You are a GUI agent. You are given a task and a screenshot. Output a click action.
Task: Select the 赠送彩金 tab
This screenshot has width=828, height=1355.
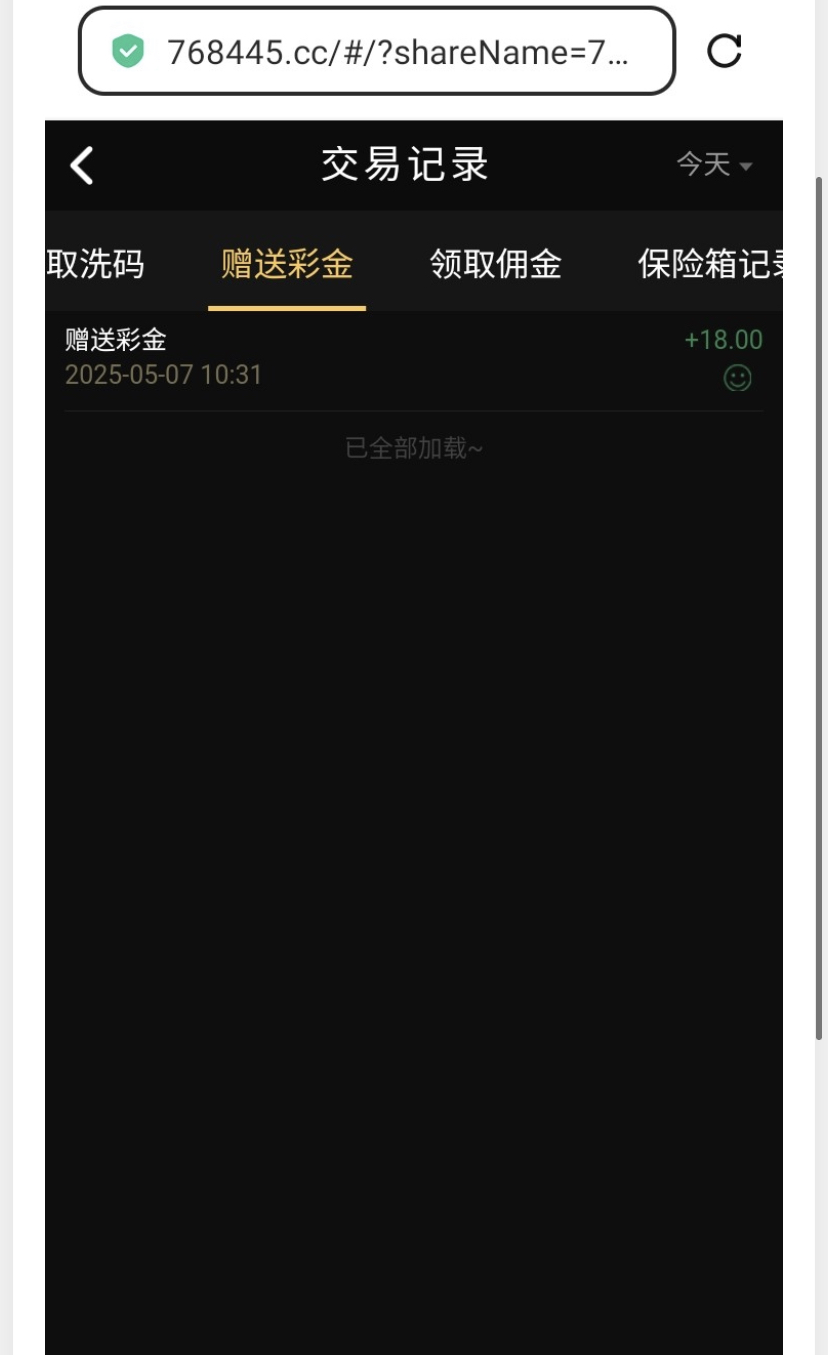click(x=287, y=265)
